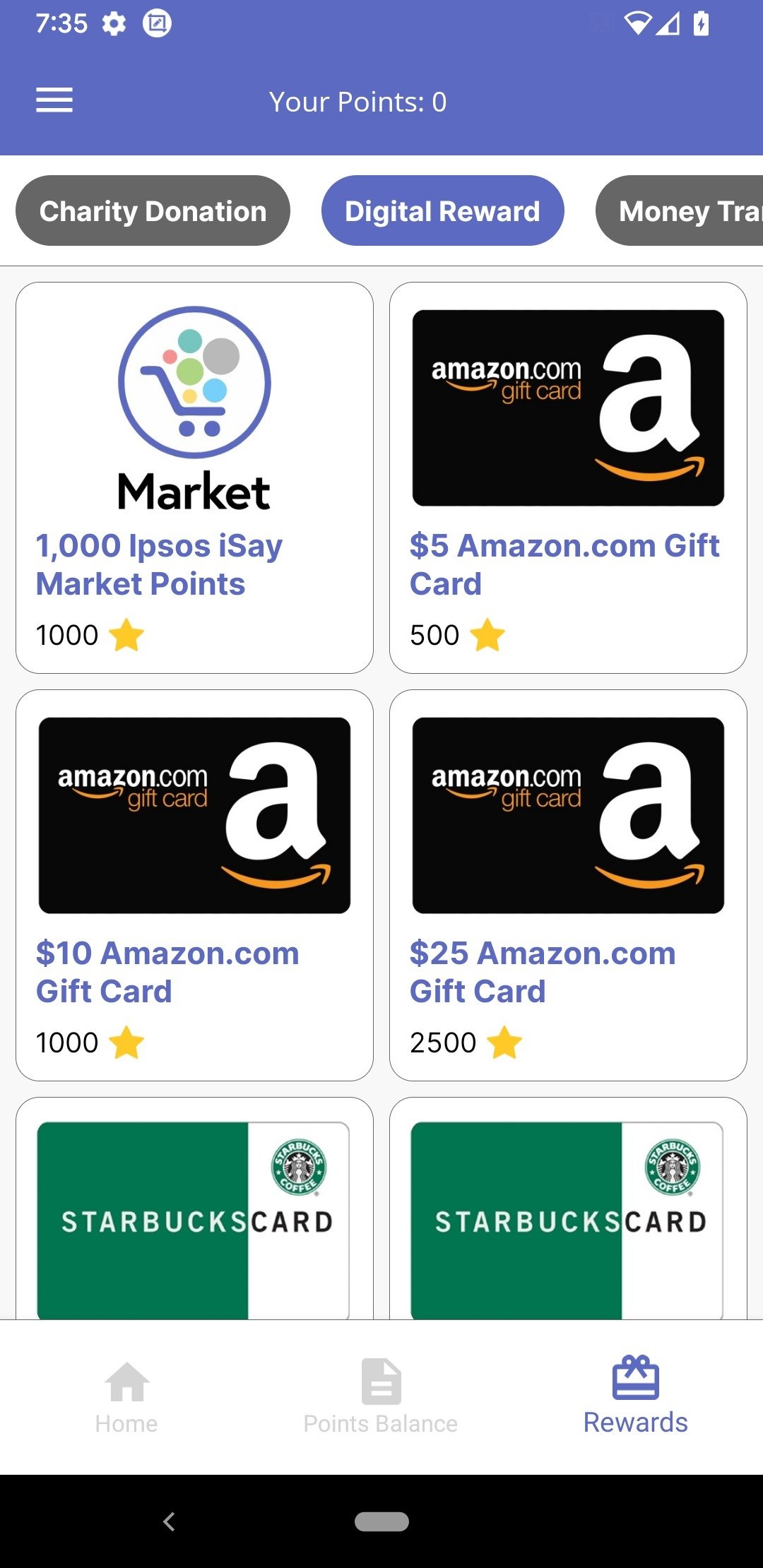Switch to the Points Balance tab

pyautogui.click(x=381, y=1396)
